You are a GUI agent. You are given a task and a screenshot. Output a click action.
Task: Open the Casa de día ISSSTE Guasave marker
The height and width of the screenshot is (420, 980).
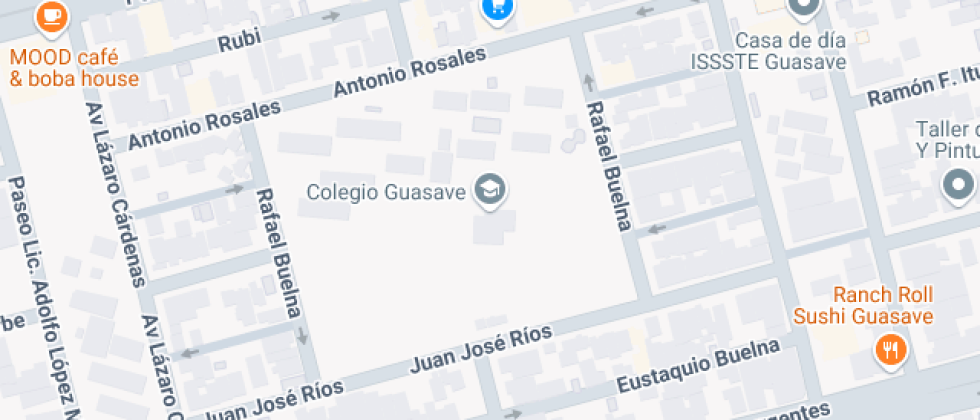tap(802, 10)
